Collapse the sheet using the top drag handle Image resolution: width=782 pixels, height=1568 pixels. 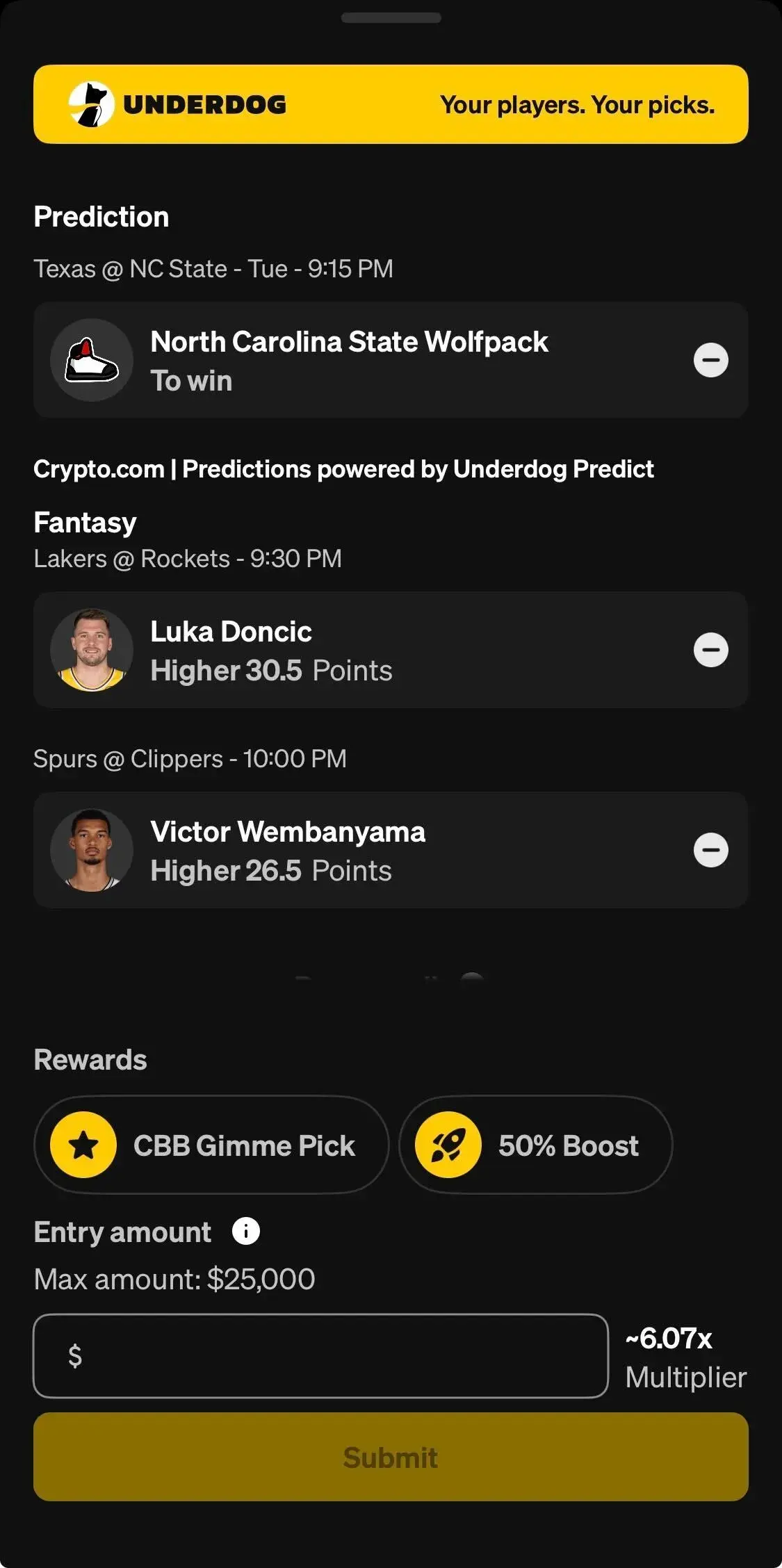tap(391, 17)
